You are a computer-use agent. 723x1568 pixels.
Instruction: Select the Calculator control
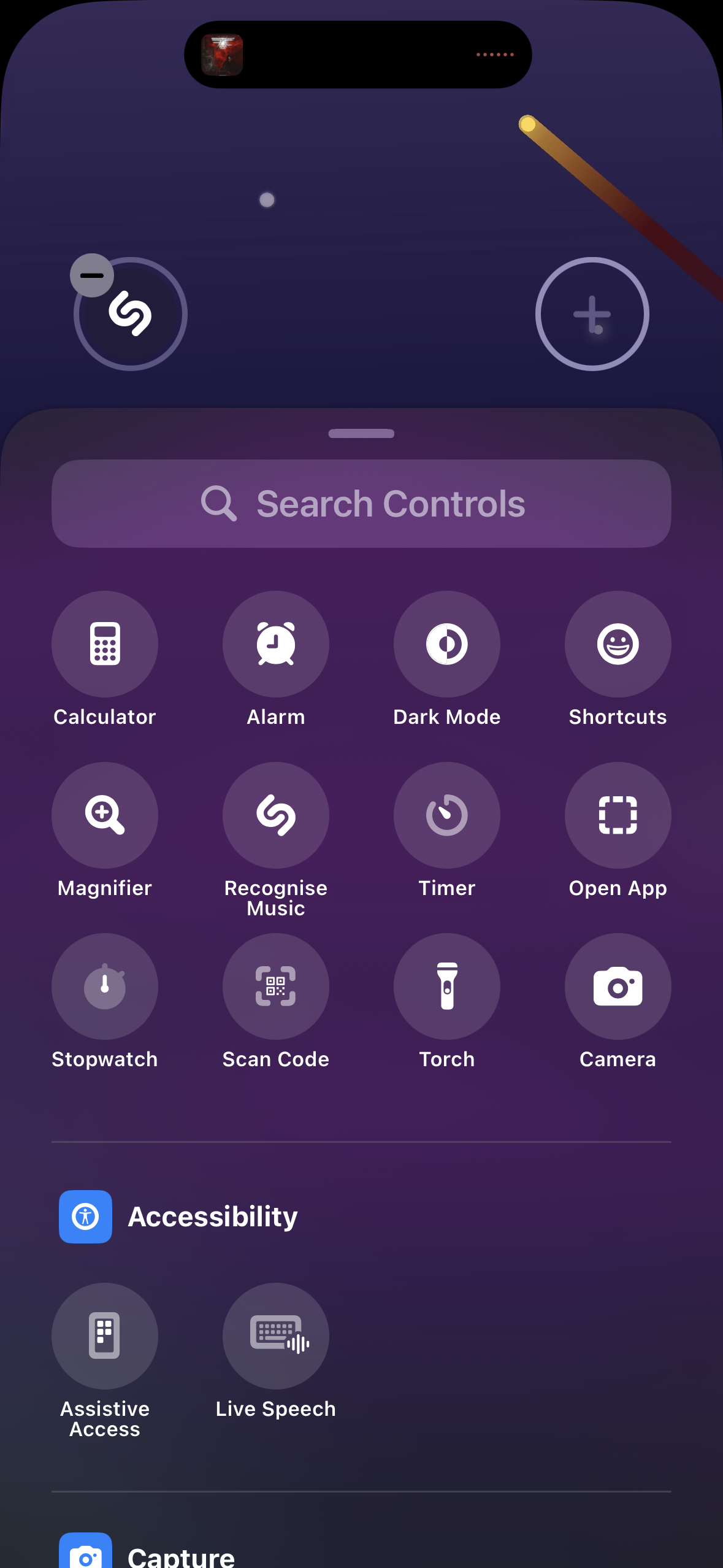[x=105, y=644]
